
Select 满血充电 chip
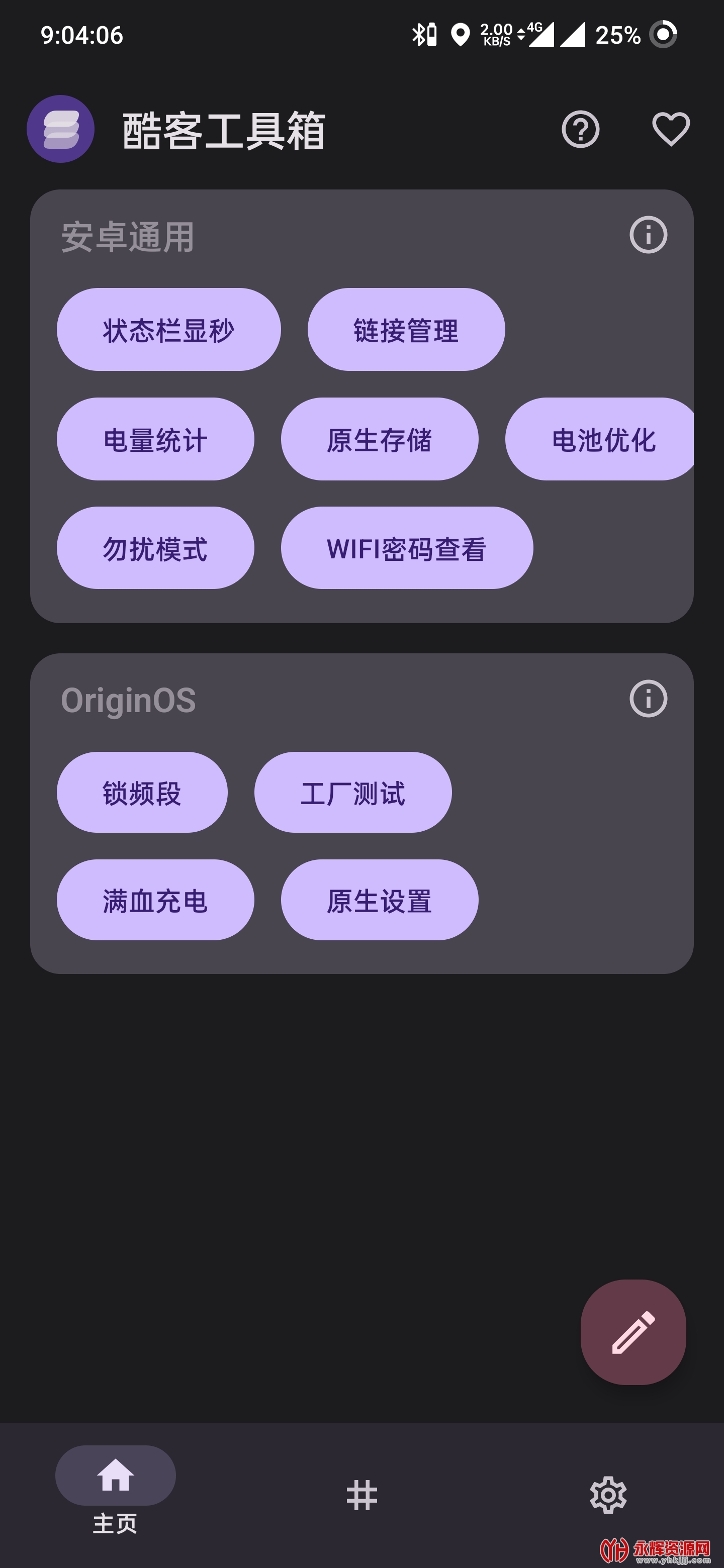coord(155,900)
